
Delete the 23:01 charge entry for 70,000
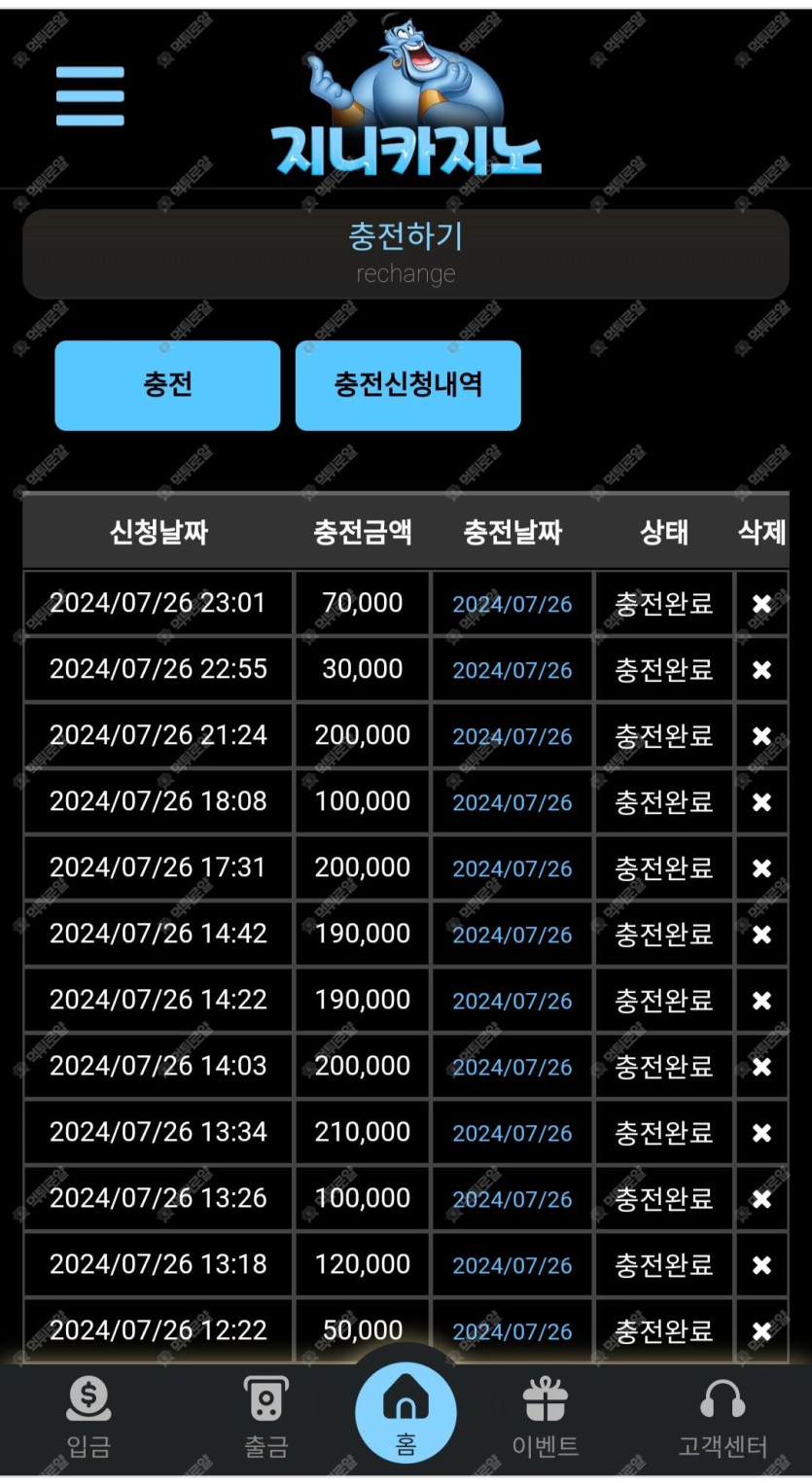[761, 604]
